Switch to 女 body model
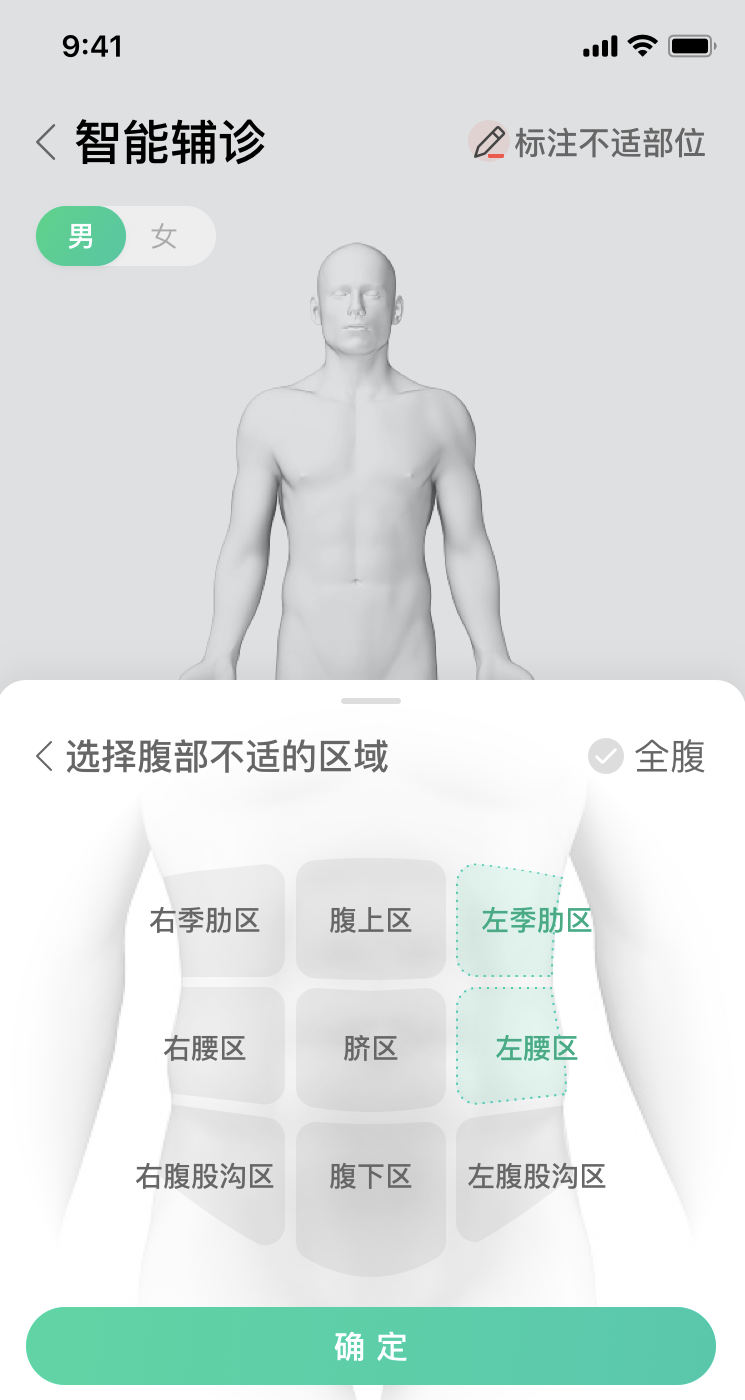 [164, 236]
